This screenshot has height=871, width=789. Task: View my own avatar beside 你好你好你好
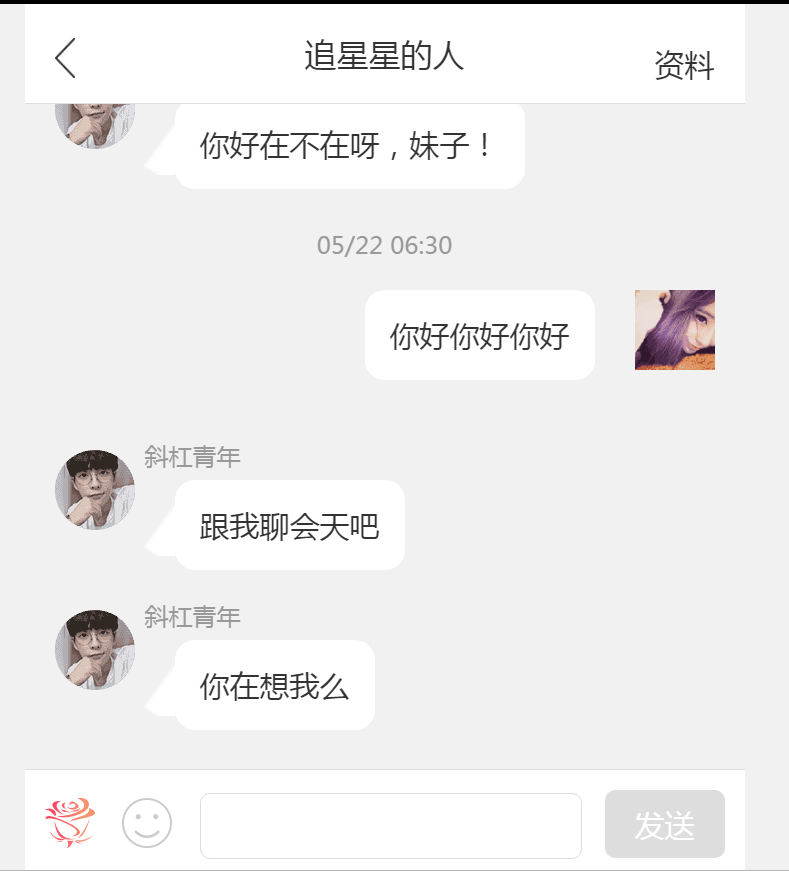click(674, 330)
